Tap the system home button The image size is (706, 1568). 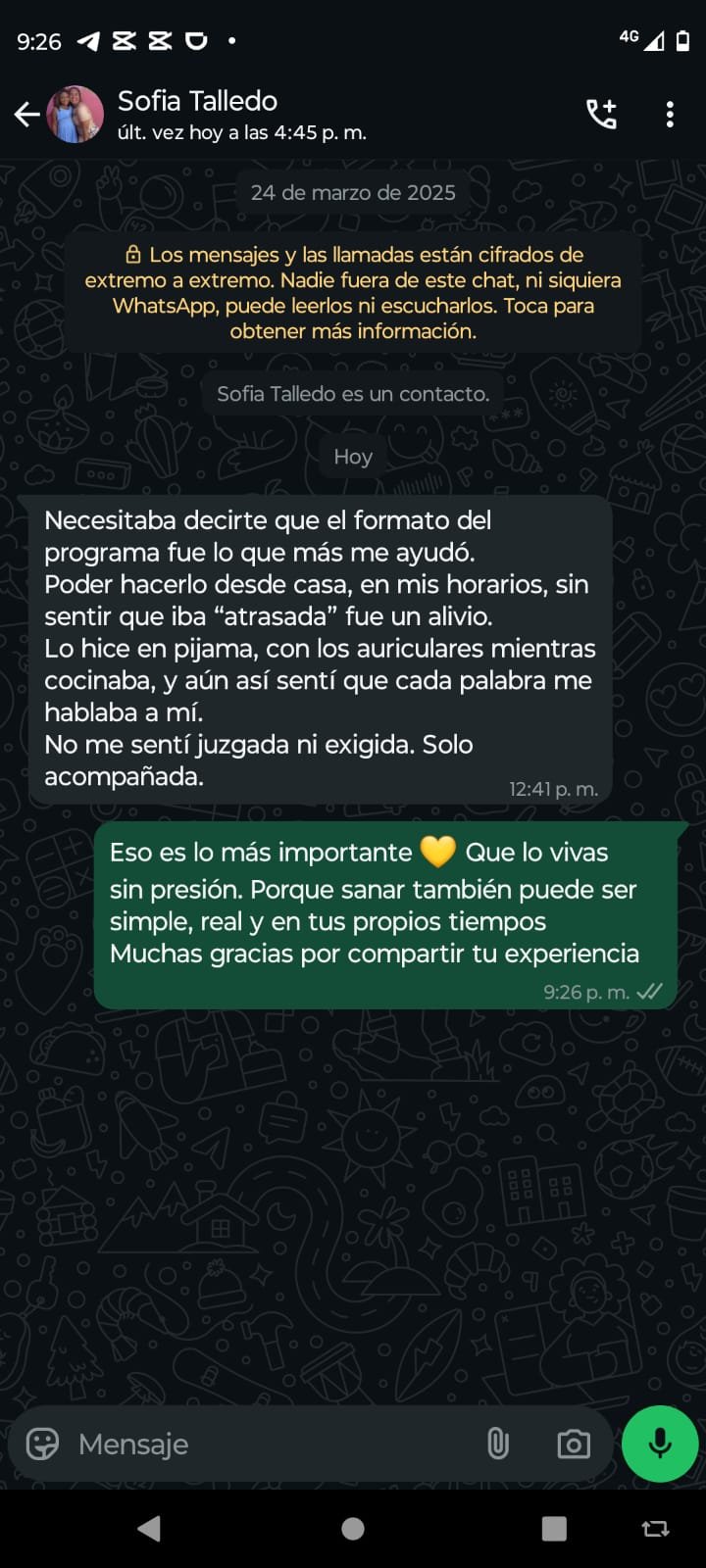tap(353, 1529)
